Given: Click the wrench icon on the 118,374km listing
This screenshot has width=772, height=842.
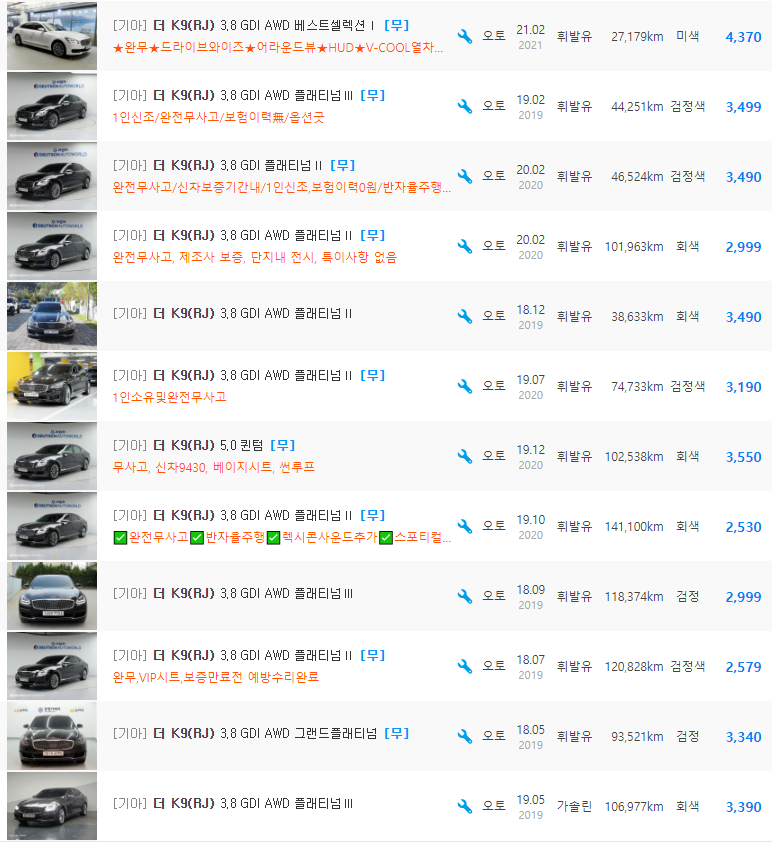Looking at the screenshot, I should [x=463, y=595].
